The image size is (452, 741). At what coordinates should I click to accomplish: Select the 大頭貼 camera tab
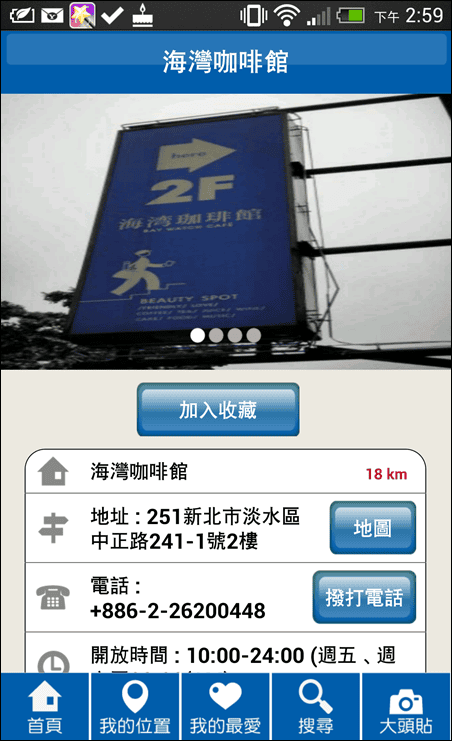pyautogui.click(x=406, y=707)
